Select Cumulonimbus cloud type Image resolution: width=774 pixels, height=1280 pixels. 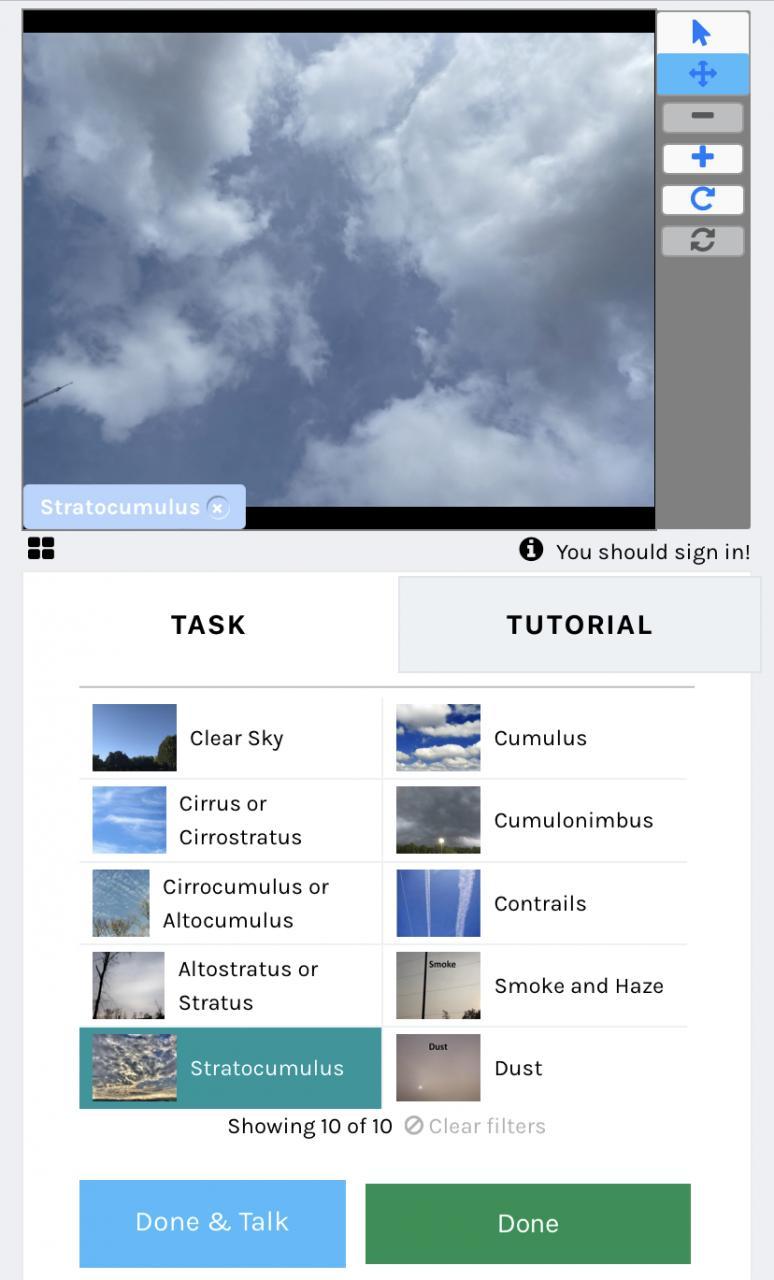[x=534, y=820]
